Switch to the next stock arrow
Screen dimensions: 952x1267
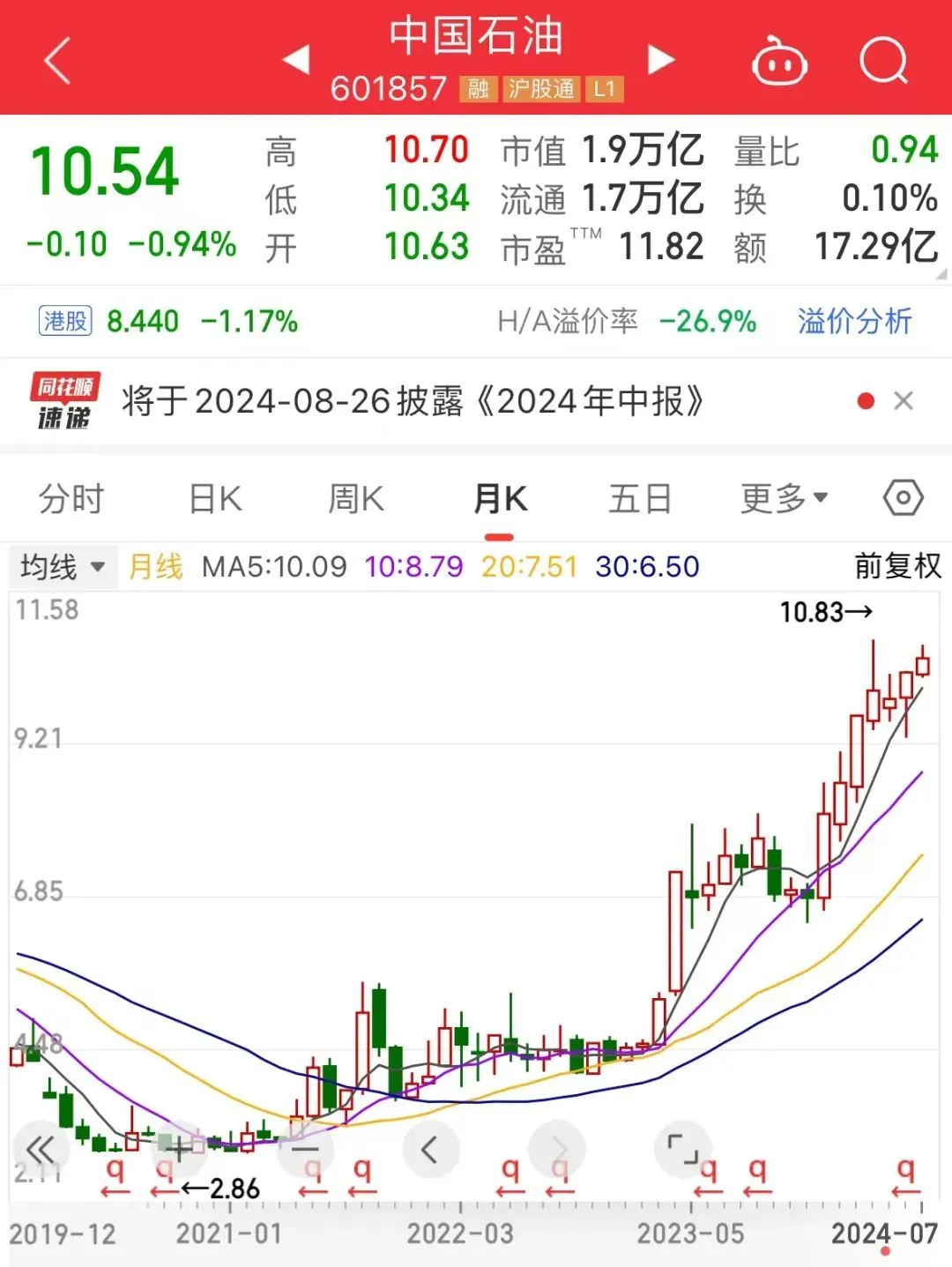660,60
